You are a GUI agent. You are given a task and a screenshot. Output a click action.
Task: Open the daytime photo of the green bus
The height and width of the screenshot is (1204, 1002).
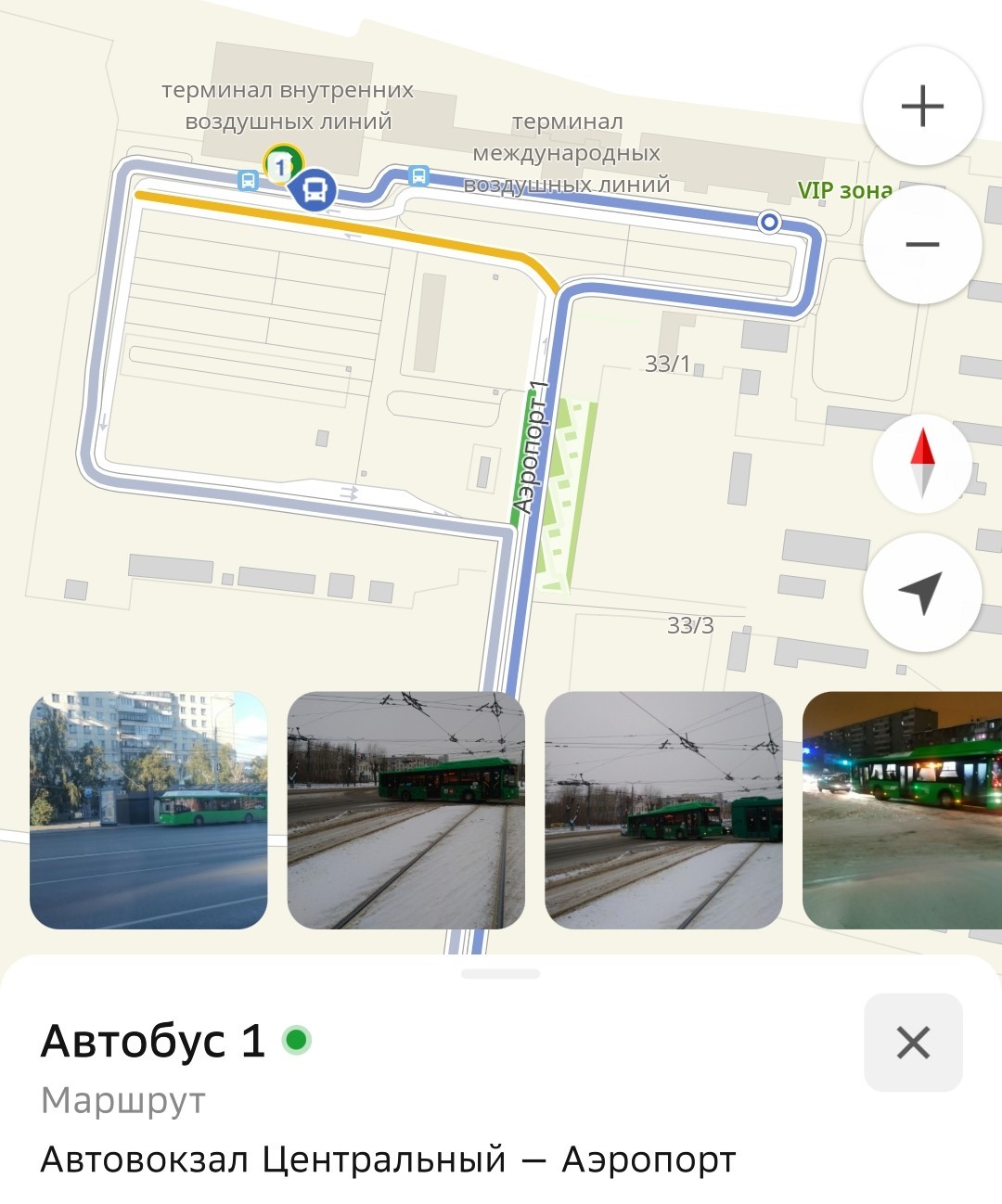click(148, 810)
